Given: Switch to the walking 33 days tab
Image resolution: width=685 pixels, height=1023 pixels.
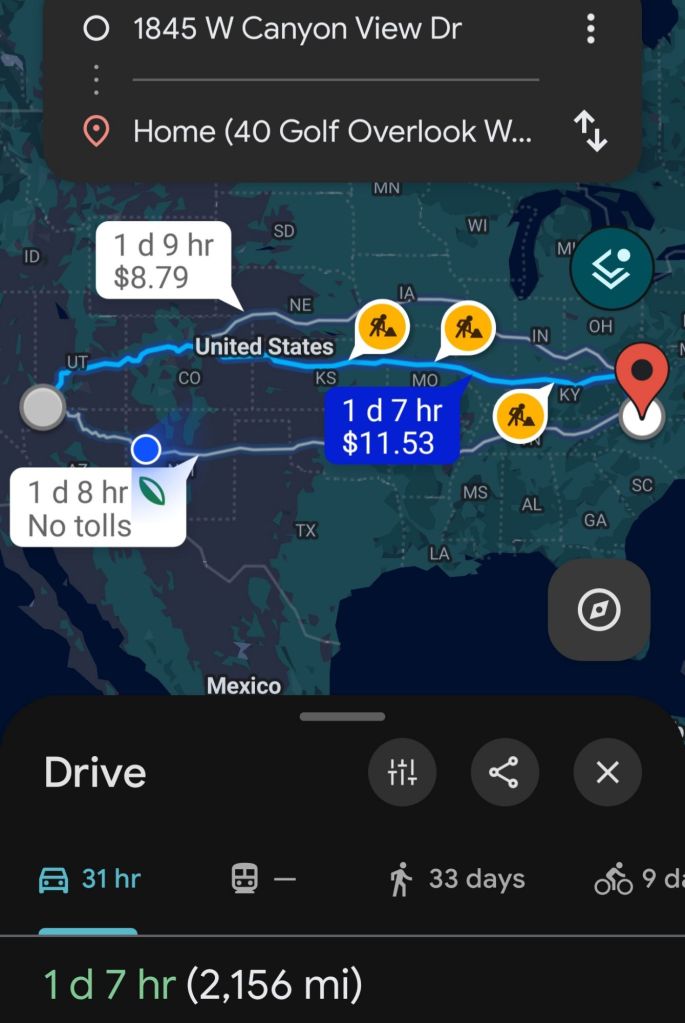Looking at the screenshot, I should click(457, 879).
